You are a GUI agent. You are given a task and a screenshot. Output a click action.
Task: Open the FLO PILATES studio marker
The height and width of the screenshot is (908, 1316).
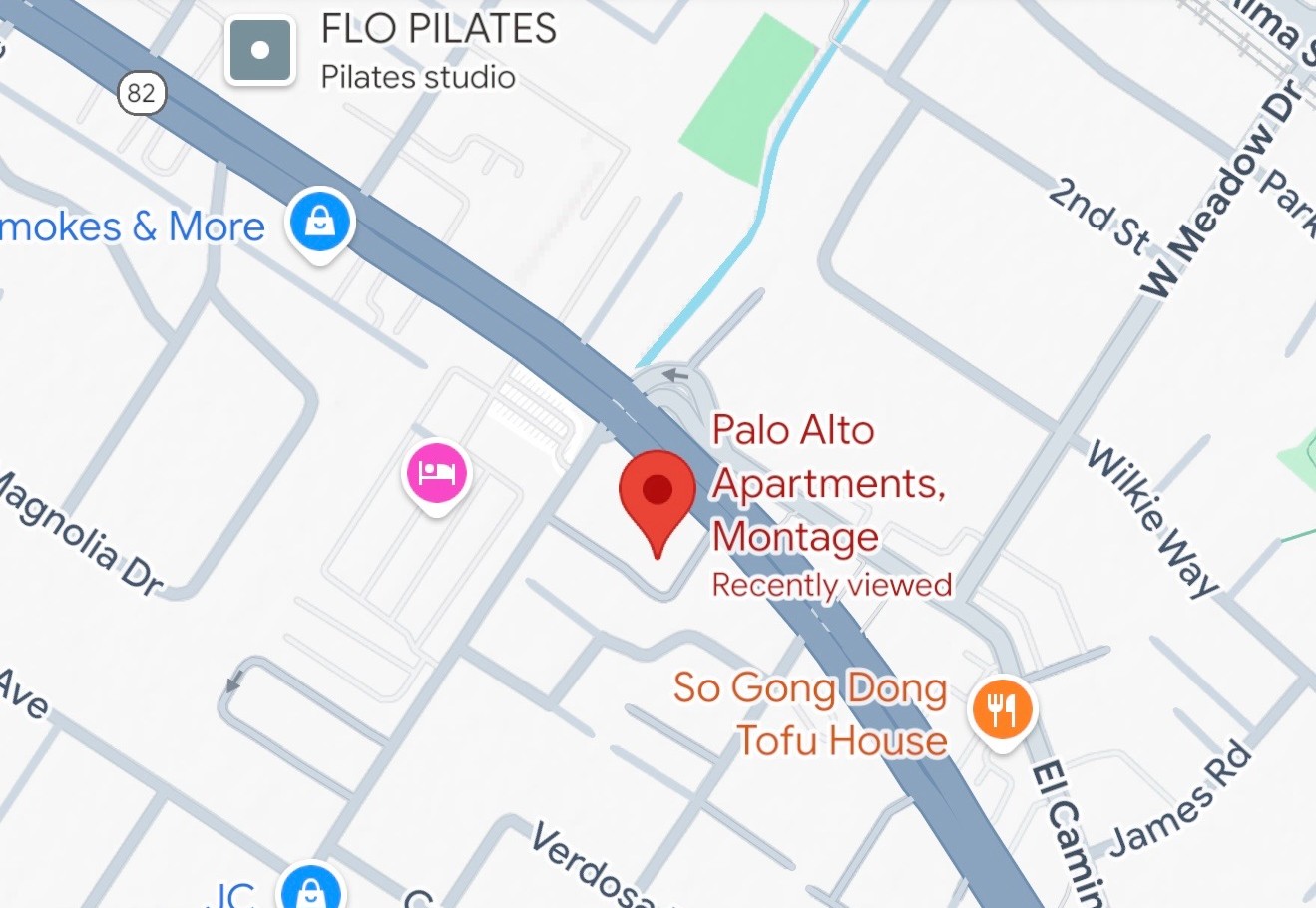260,50
